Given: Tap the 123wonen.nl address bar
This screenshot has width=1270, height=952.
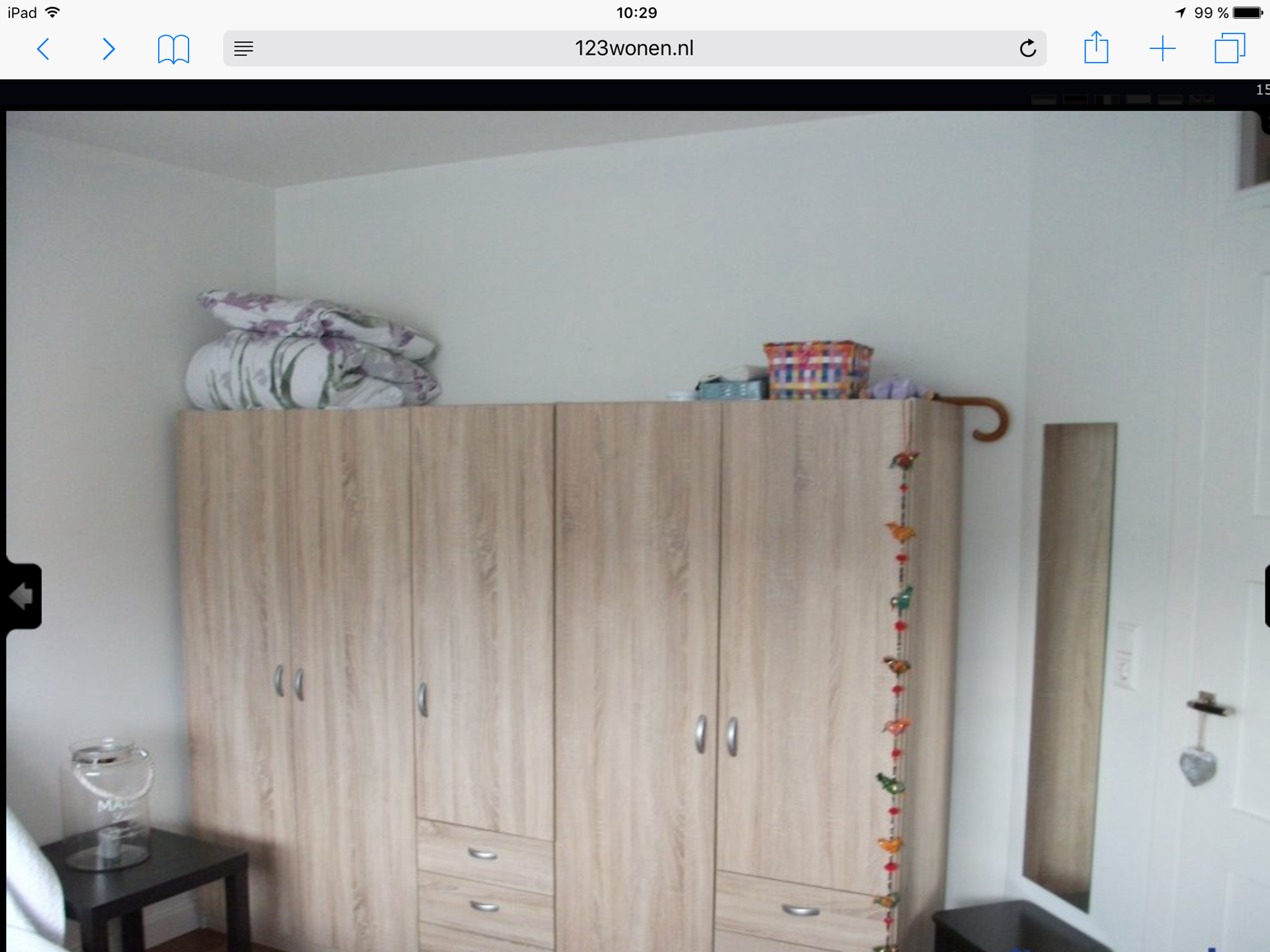Looking at the screenshot, I should tap(634, 49).
